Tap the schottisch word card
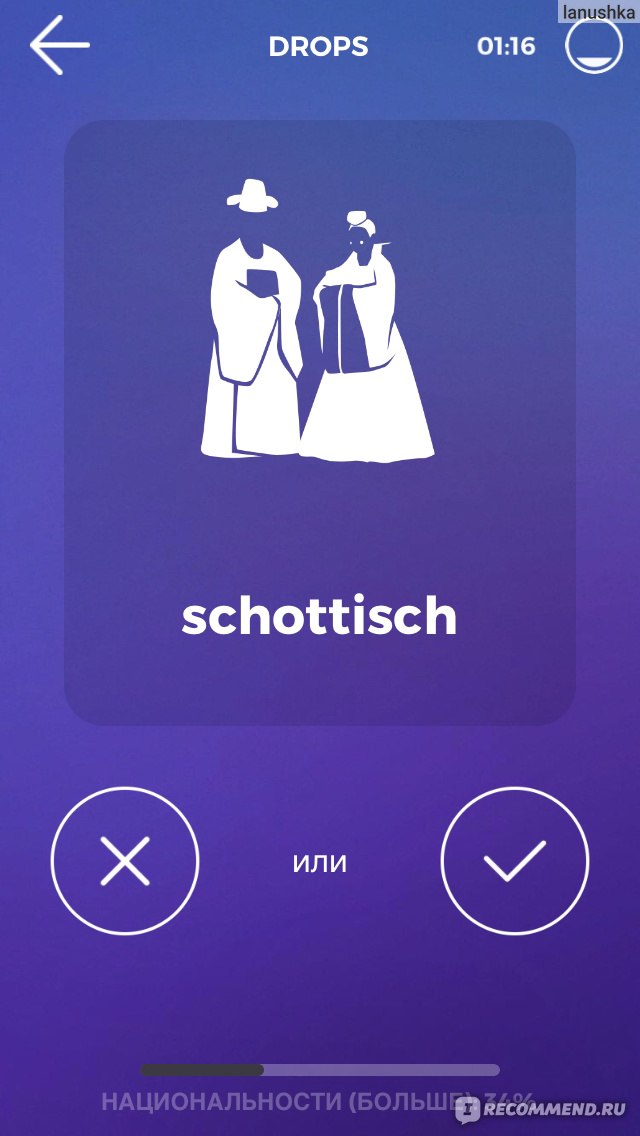 click(320, 422)
